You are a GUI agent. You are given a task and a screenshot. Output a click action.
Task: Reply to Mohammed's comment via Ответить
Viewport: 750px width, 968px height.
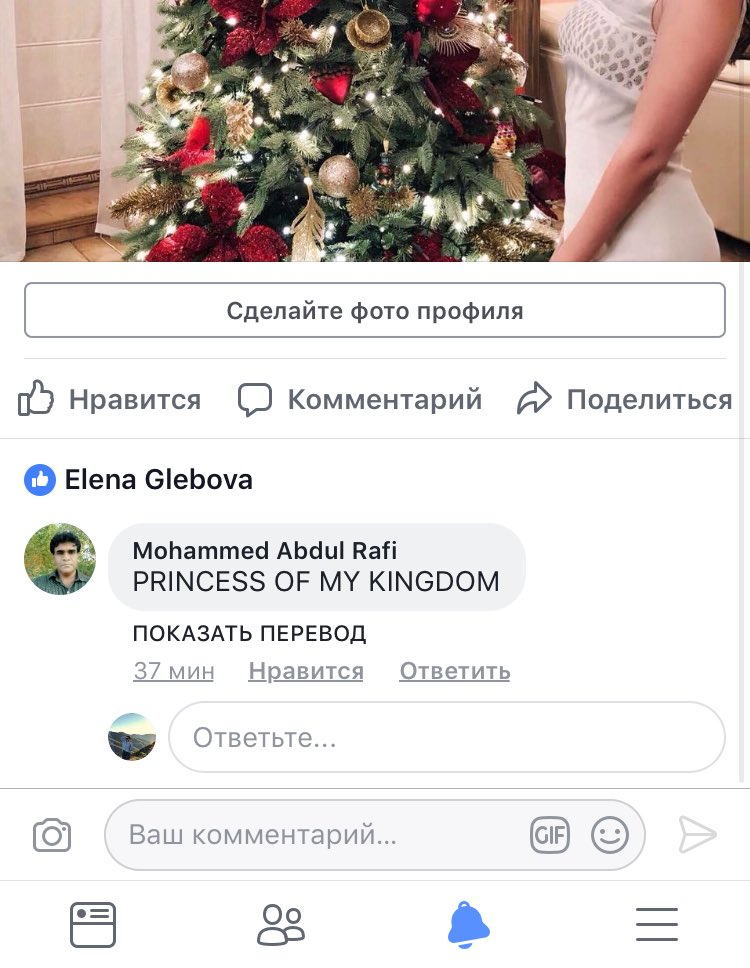click(454, 671)
